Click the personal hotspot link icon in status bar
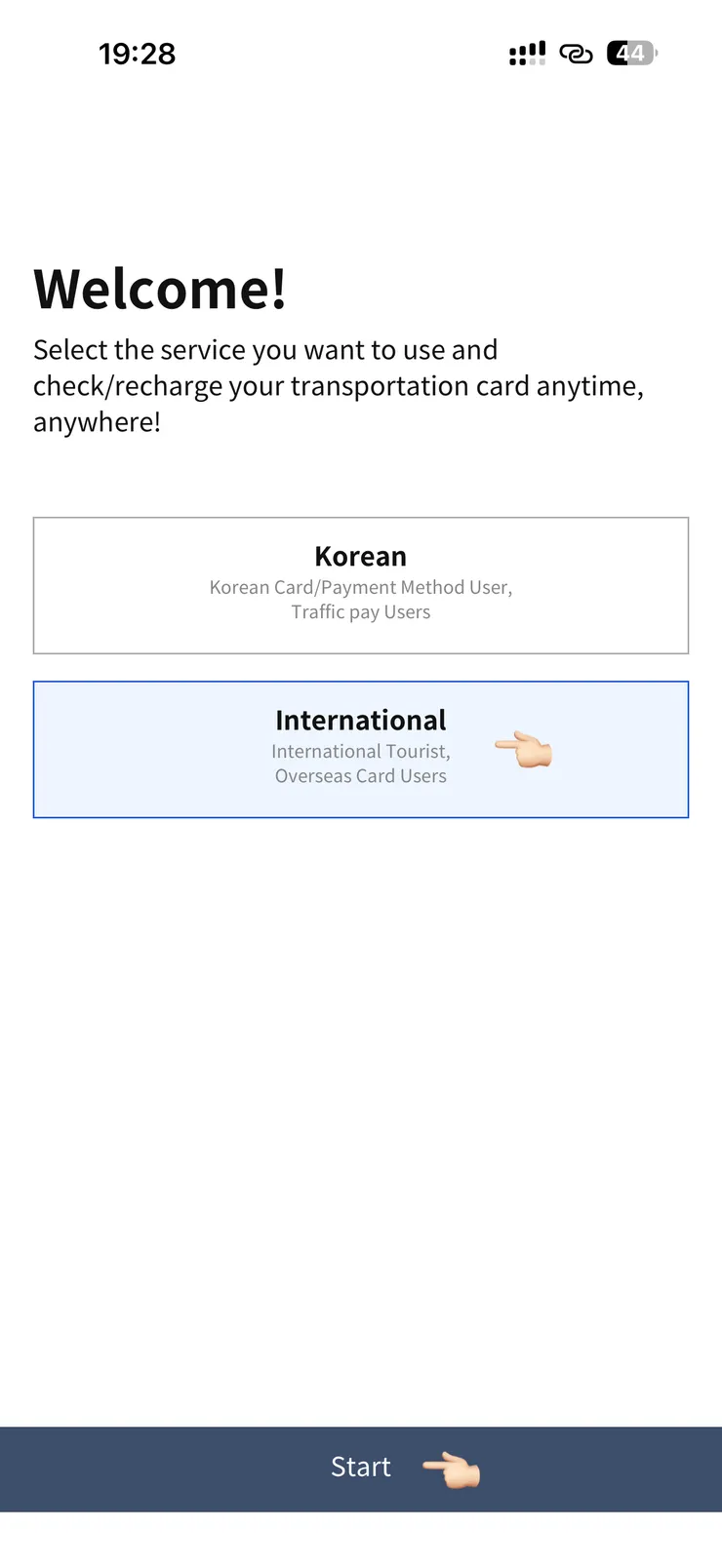The height and width of the screenshot is (1568, 722). pyautogui.click(x=577, y=54)
